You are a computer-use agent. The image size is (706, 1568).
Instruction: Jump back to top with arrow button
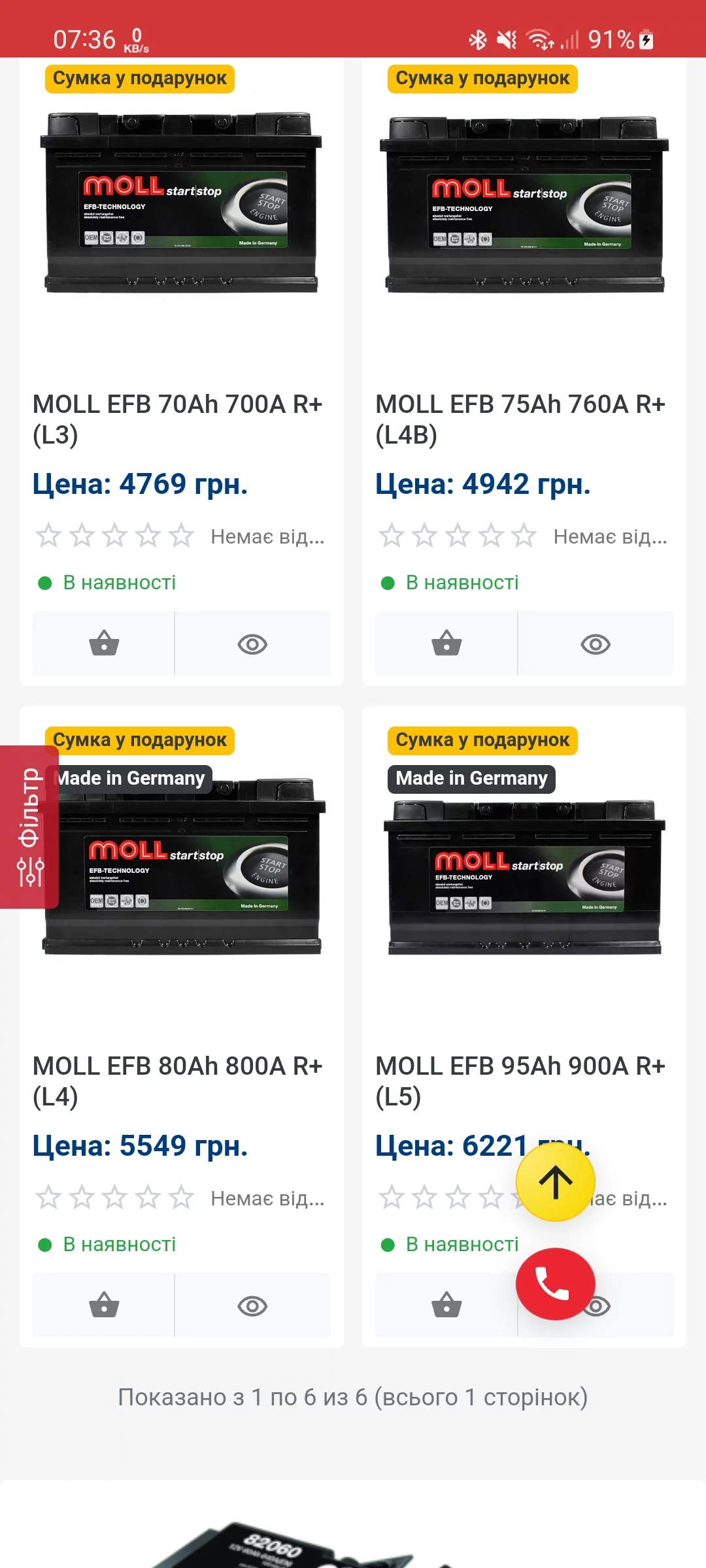555,1181
